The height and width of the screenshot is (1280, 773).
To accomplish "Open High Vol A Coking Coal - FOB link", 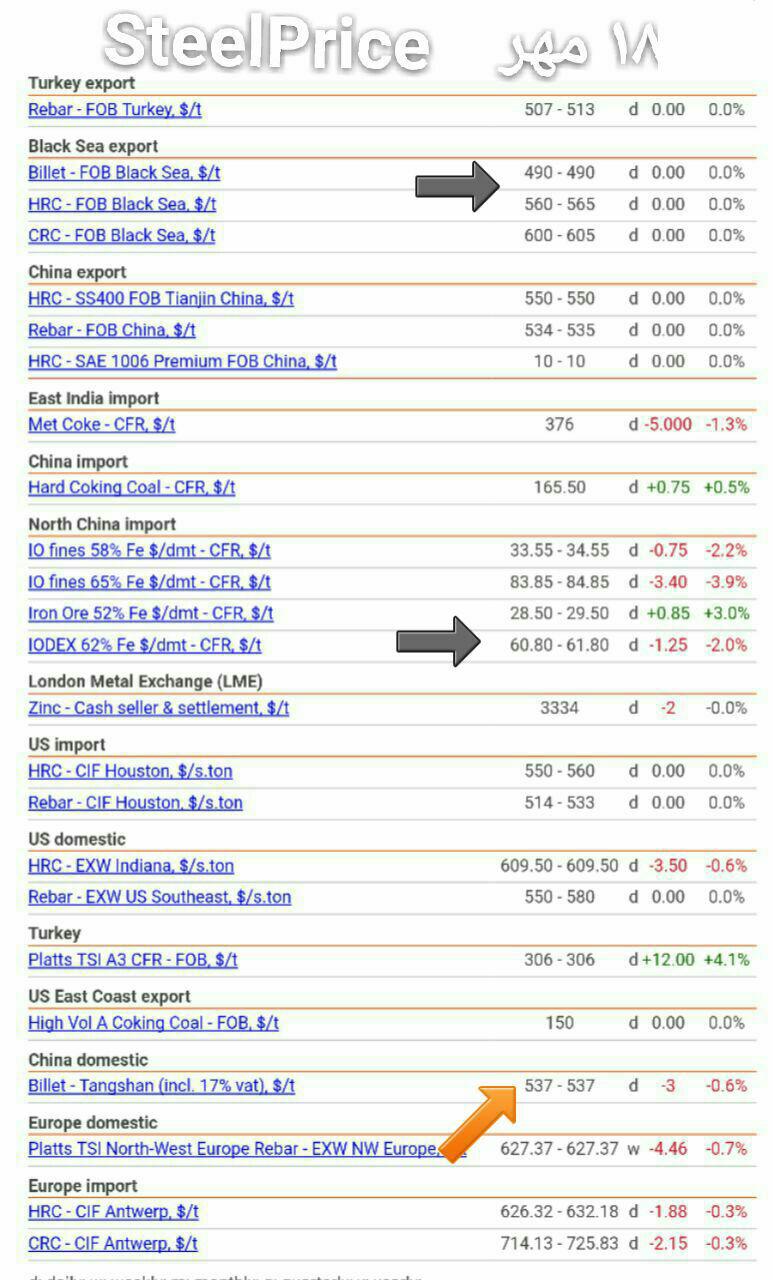I will [153, 1022].
